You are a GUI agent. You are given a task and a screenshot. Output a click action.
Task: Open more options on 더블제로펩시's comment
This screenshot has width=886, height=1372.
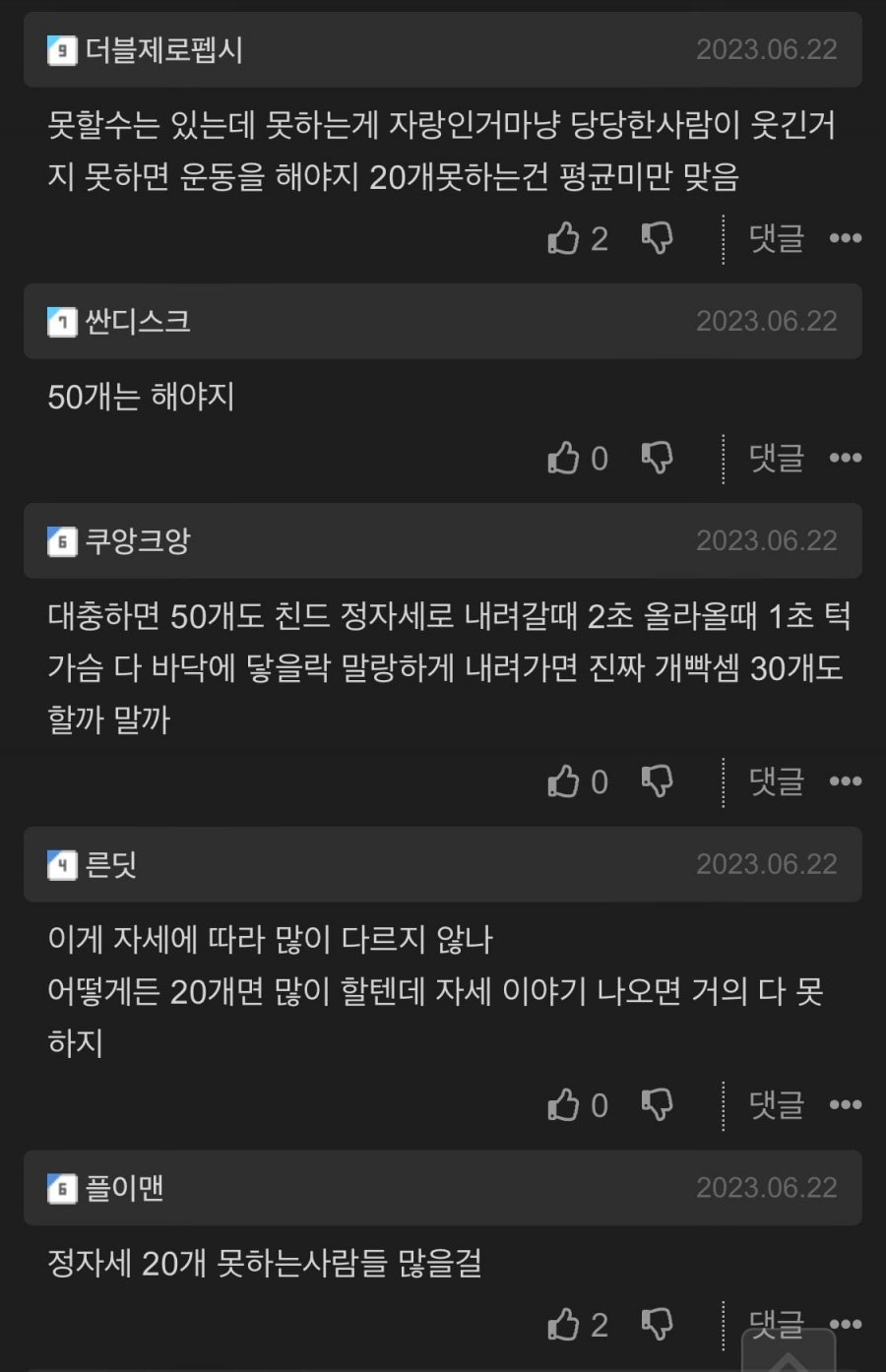[846, 238]
